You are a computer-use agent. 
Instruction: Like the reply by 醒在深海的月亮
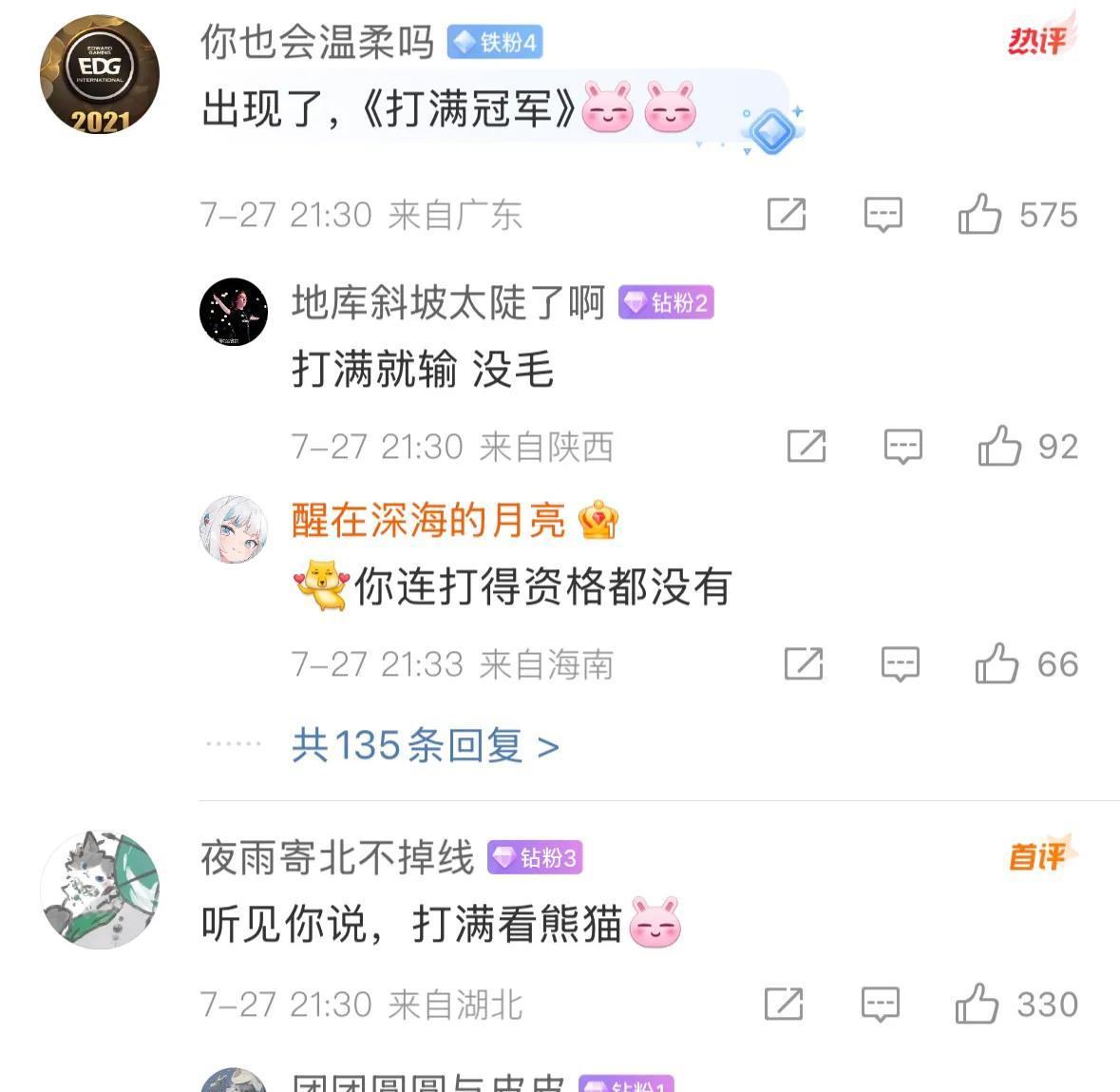(x=997, y=663)
